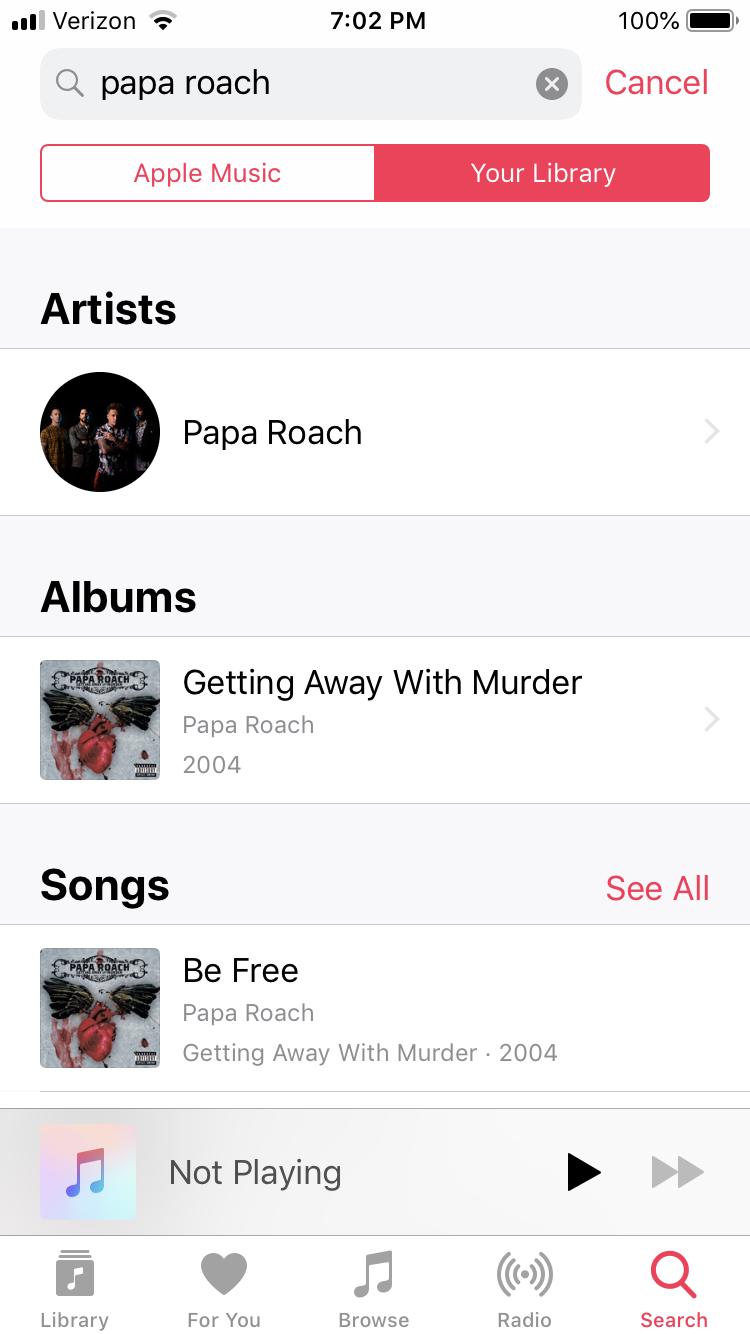Viewport: 750px width, 1334px height.
Task: Skip forward in the mini player
Action: click(x=678, y=1172)
